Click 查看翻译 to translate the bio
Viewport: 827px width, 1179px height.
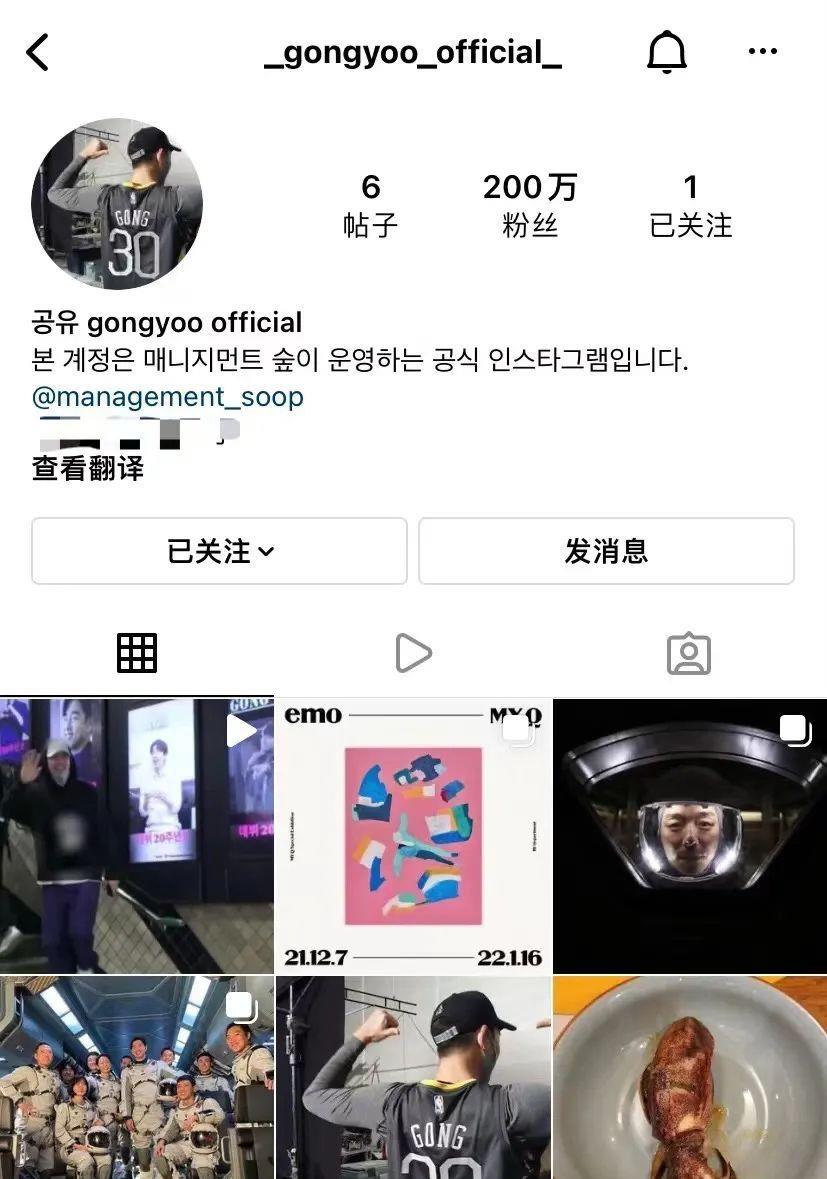point(86,466)
